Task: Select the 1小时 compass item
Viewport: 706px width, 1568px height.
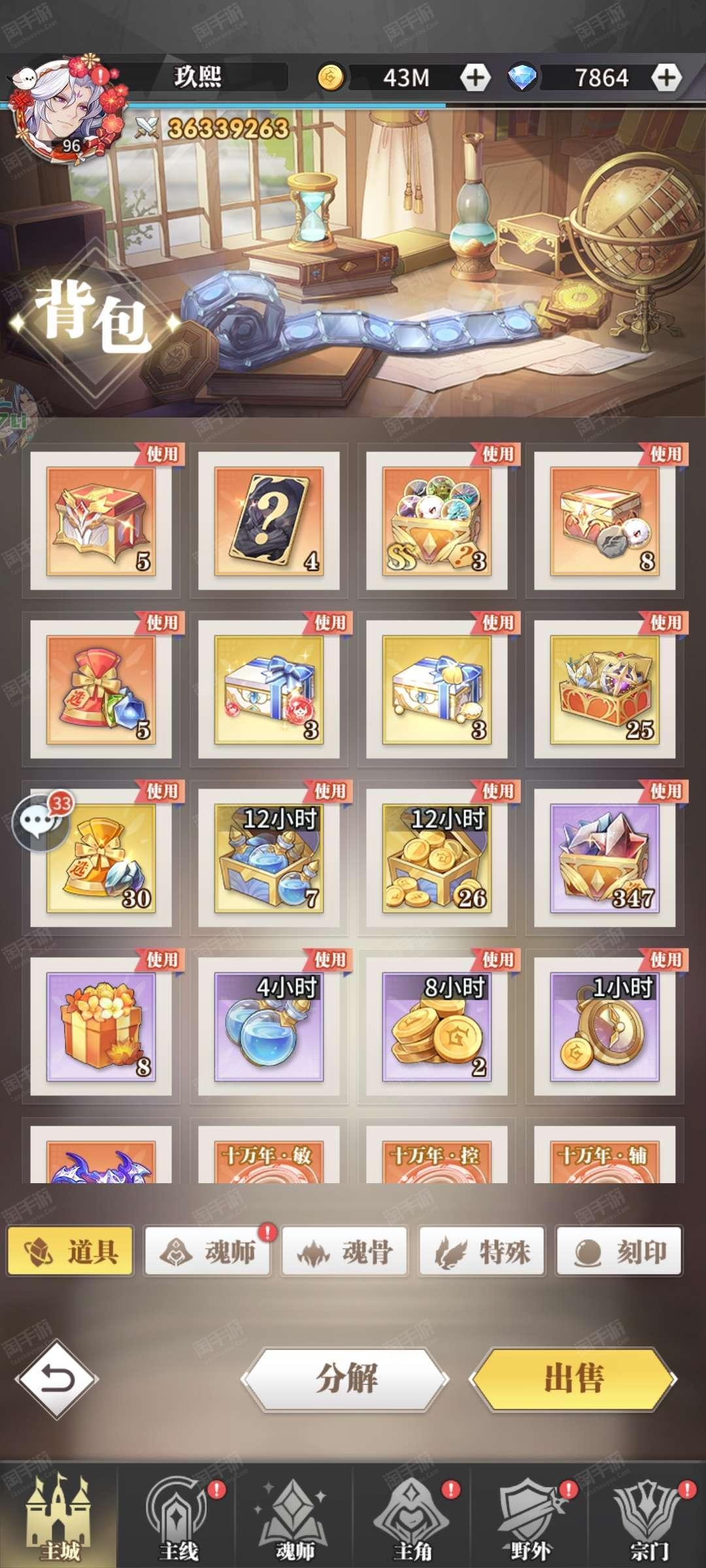Action: click(x=605, y=1026)
